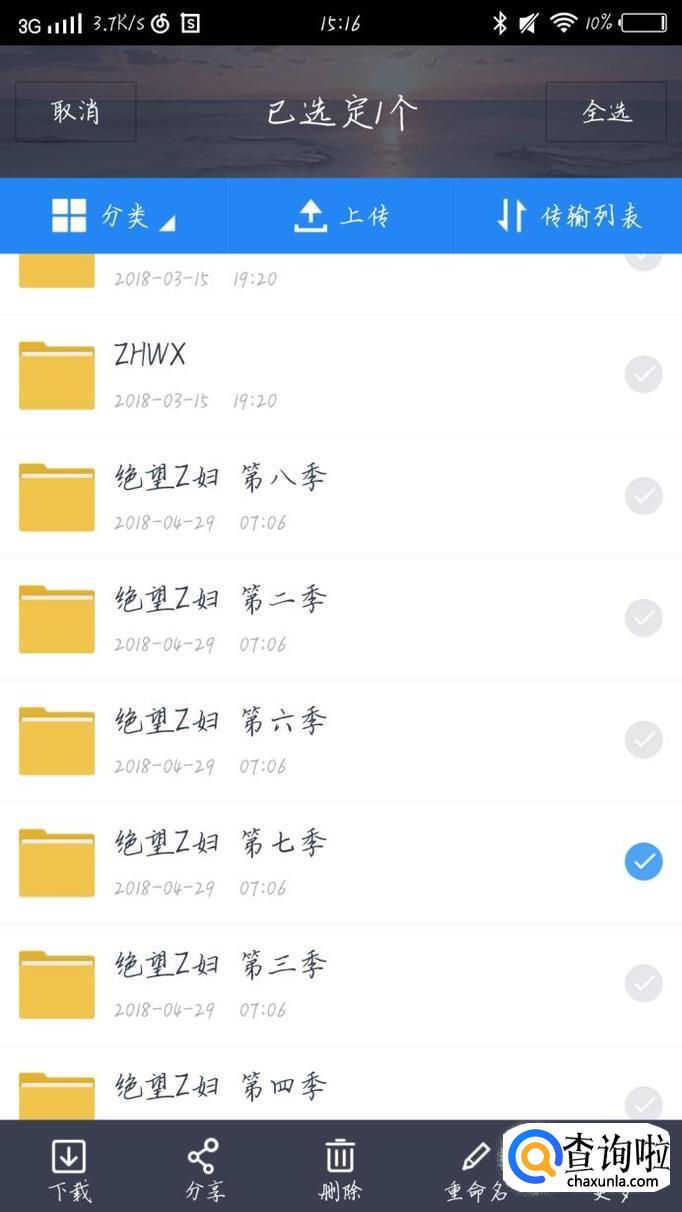
Task: Share the selected folder via 分享
Action: (x=204, y=1168)
